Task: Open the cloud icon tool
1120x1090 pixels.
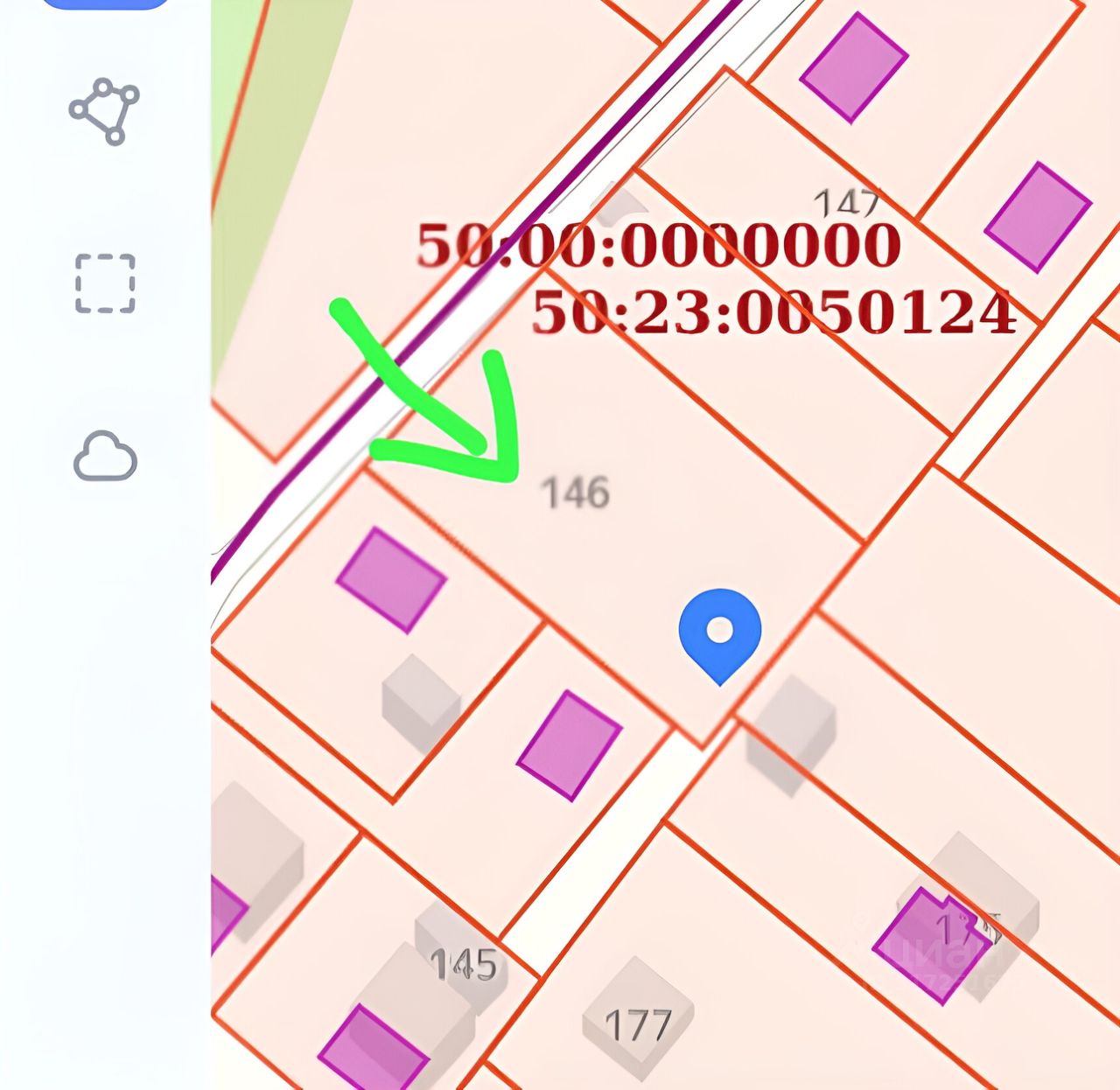Action: 105,456
